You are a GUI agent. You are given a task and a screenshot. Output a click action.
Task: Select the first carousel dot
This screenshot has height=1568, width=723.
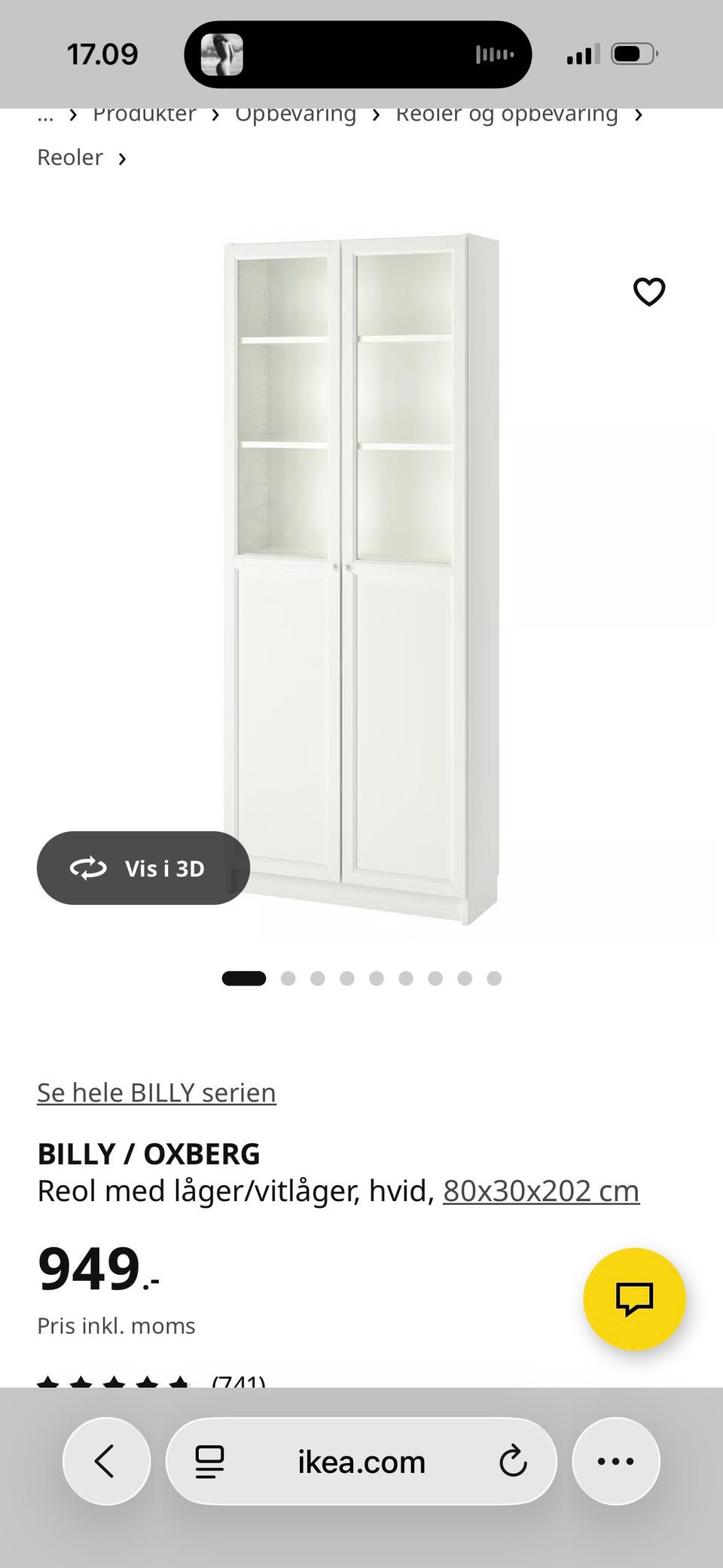tap(244, 977)
